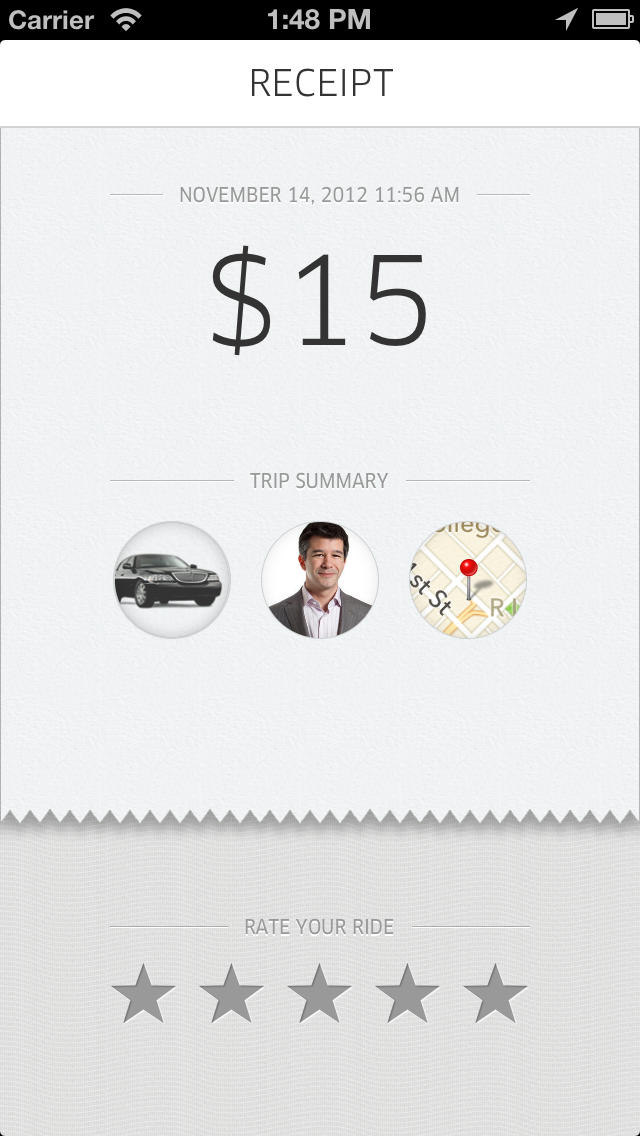Rate the ride one star
The width and height of the screenshot is (640, 1136).
coord(143,994)
